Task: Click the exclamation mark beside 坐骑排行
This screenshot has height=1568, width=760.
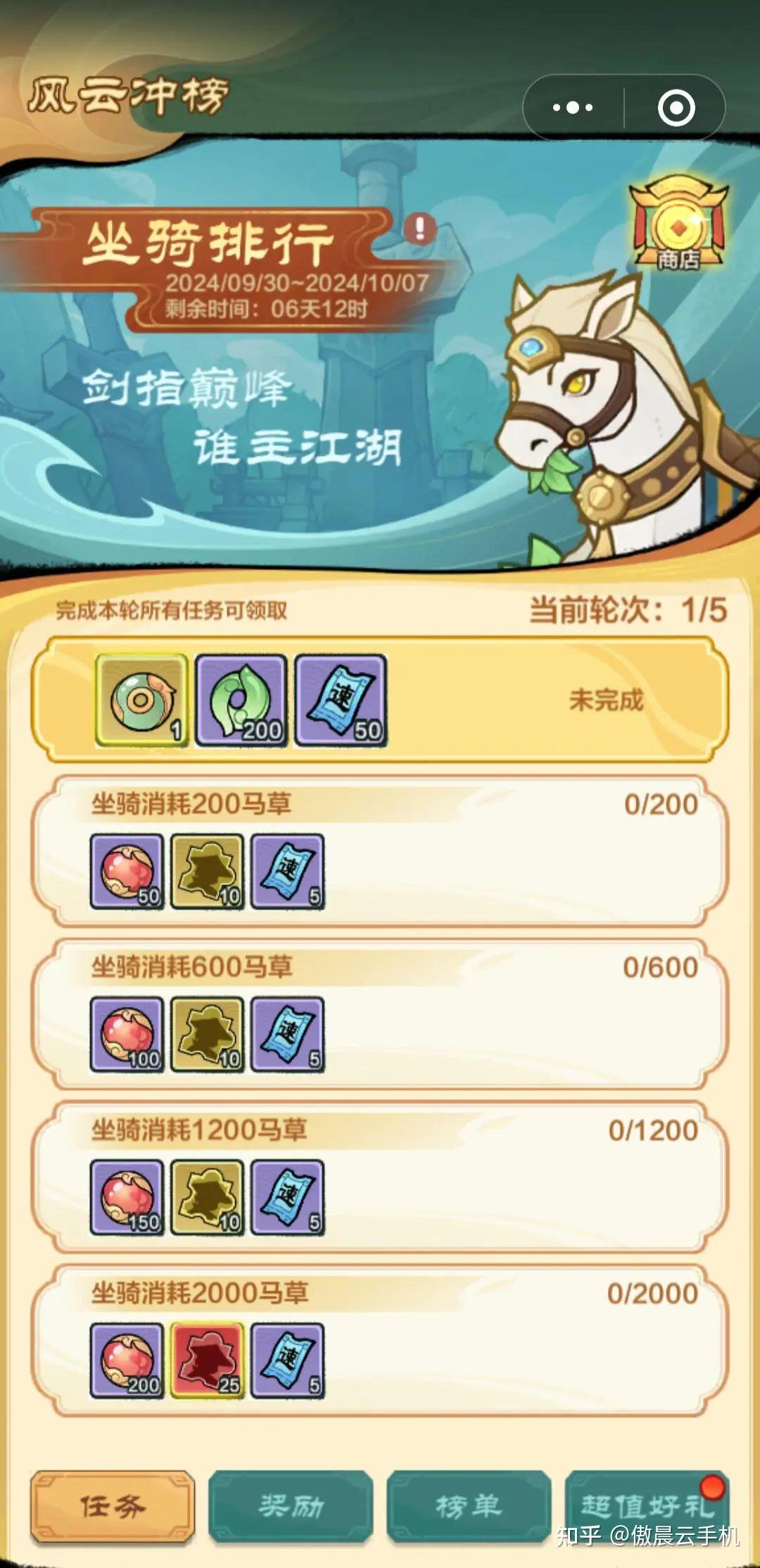Action: 420,229
